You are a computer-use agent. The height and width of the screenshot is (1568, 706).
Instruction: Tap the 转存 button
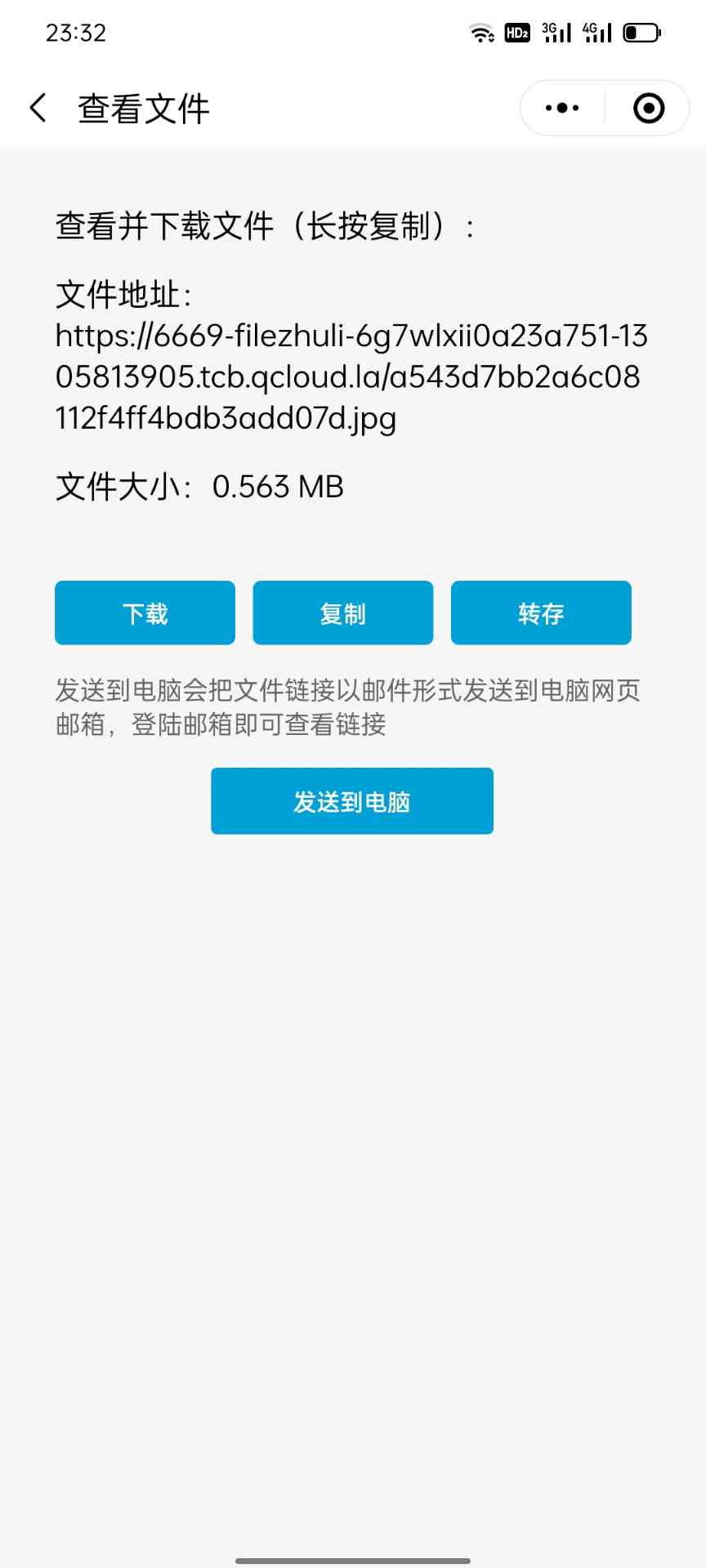[x=541, y=612]
